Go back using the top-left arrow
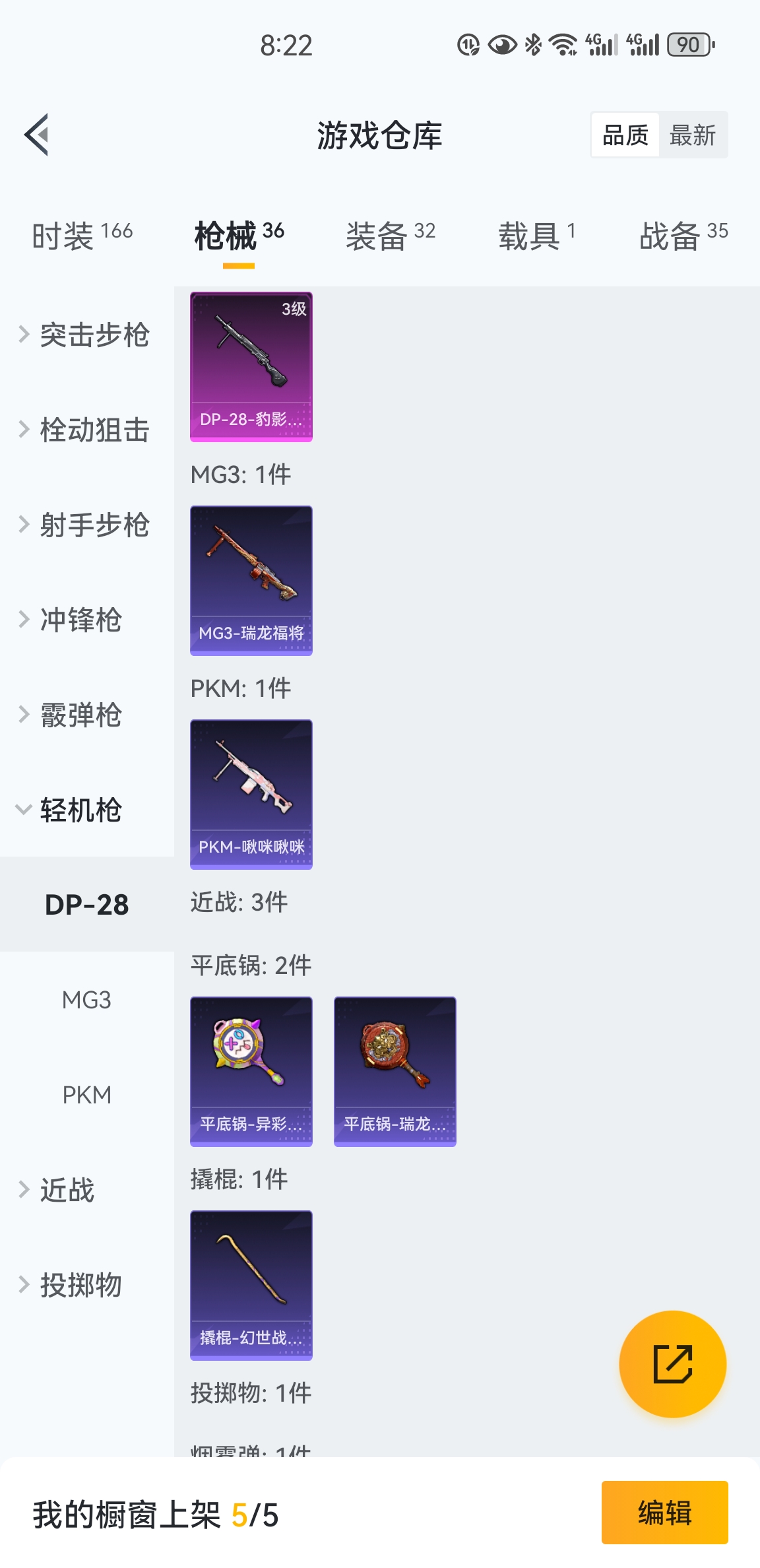 point(37,135)
